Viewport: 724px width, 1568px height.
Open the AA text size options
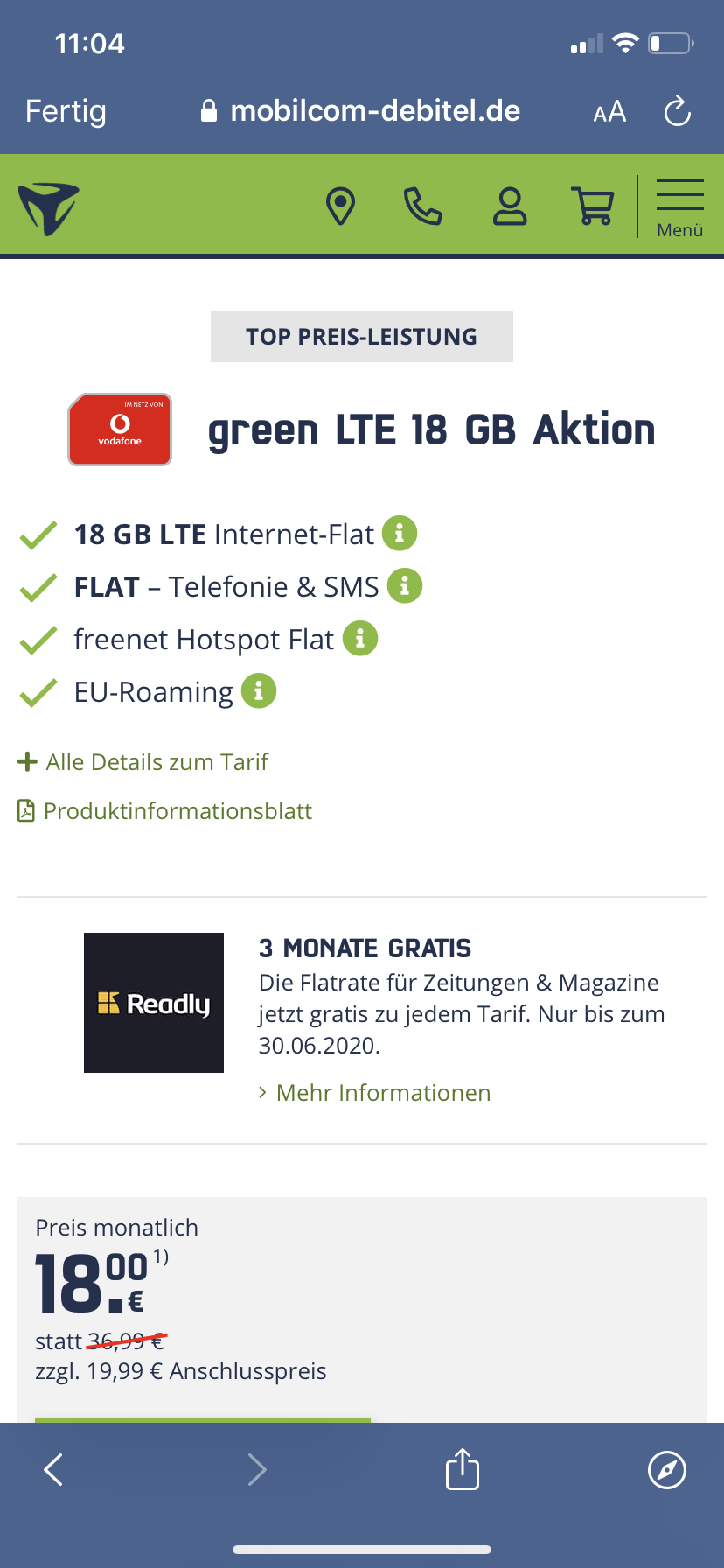(x=609, y=112)
